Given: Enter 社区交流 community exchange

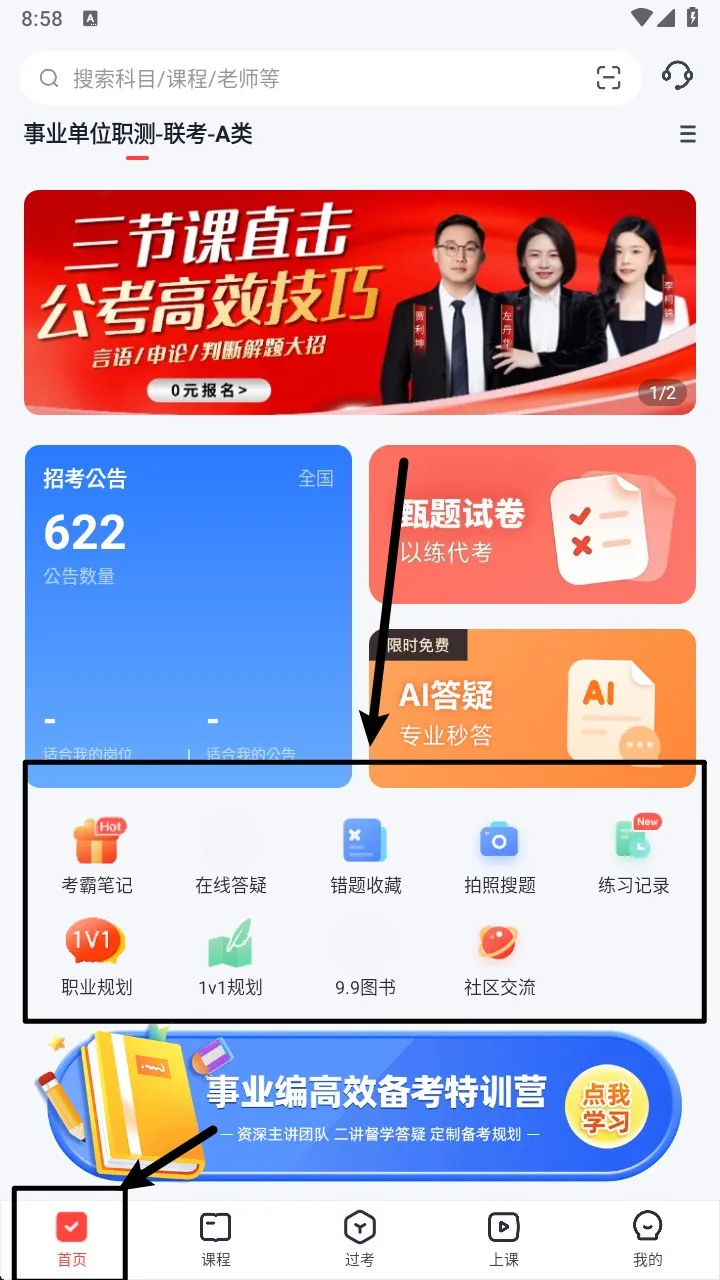Looking at the screenshot, I should pos(499,957).
